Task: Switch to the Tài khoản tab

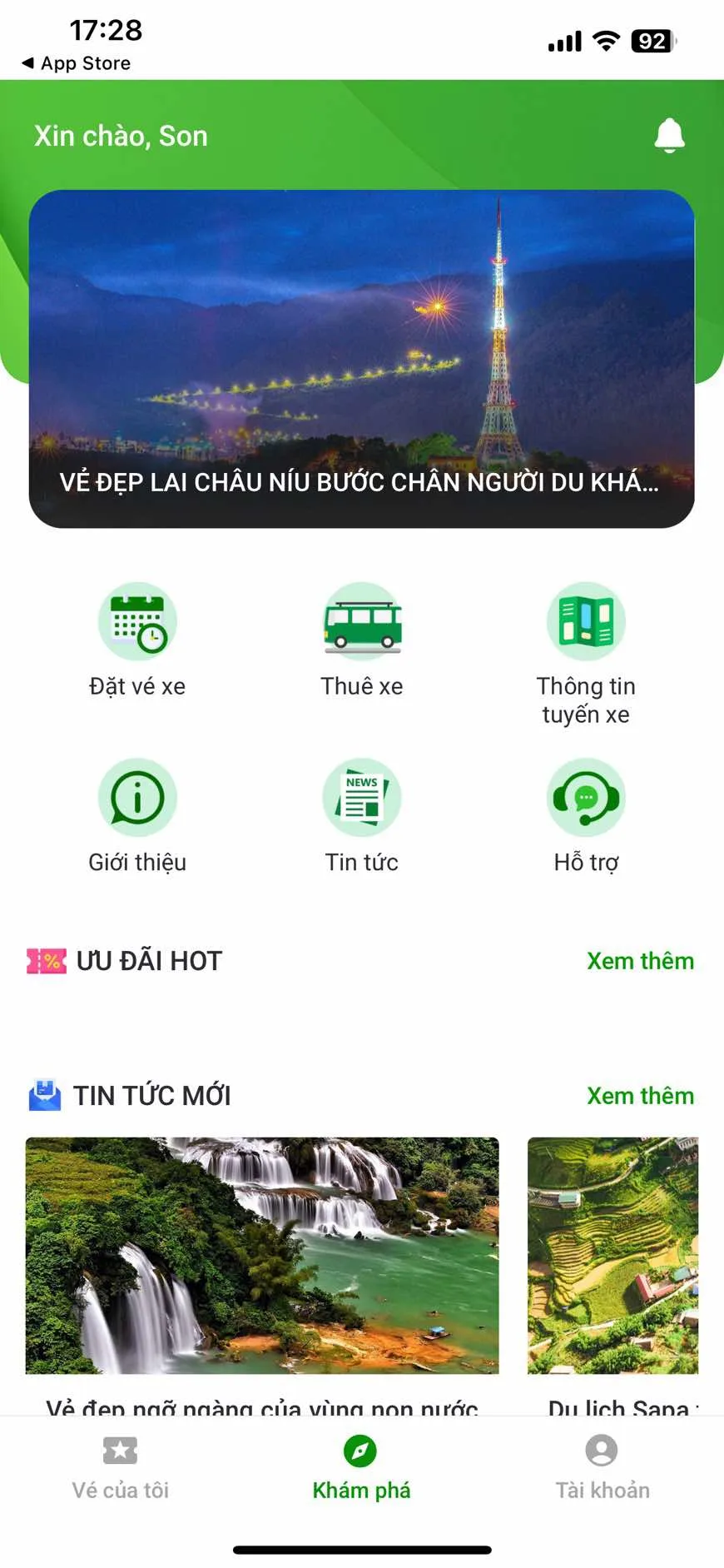Action: point(602,1470)
